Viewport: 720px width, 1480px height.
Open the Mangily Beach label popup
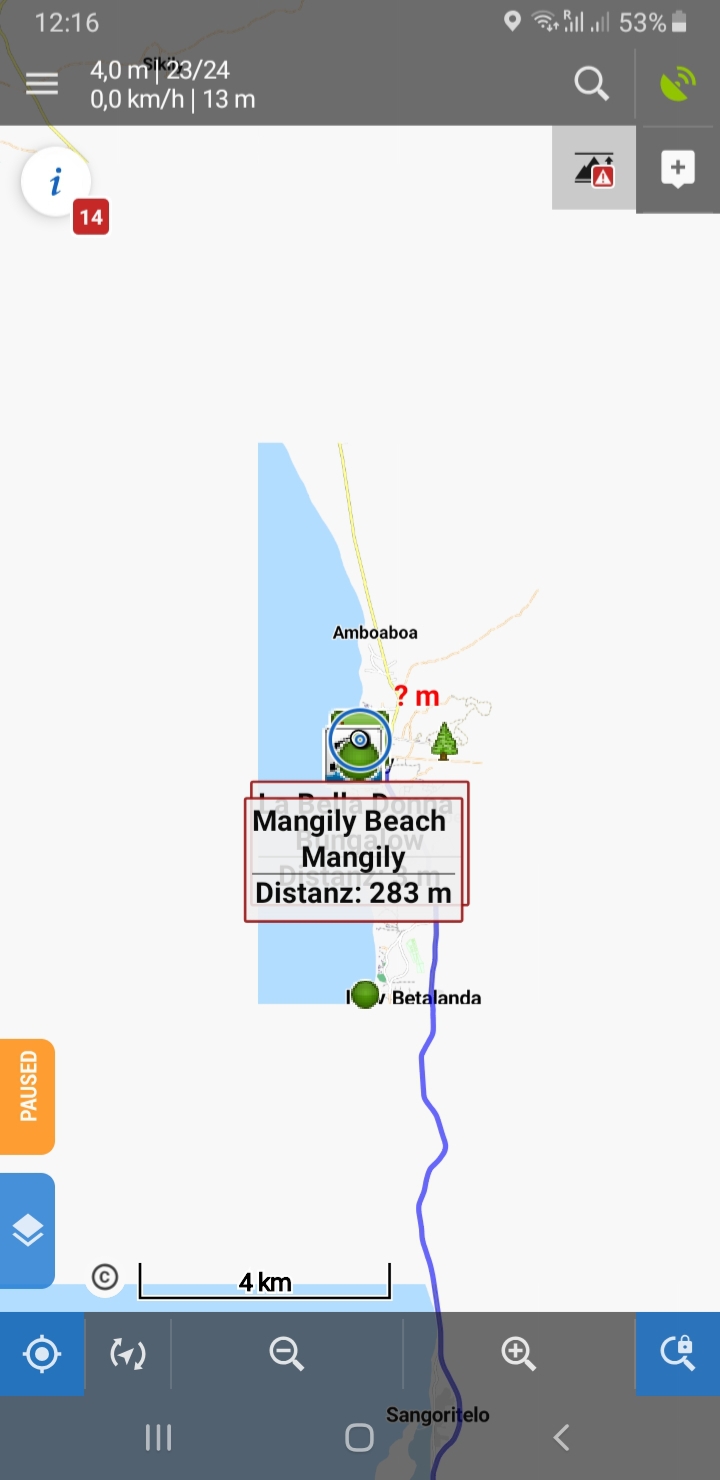(x=353, y=857)
